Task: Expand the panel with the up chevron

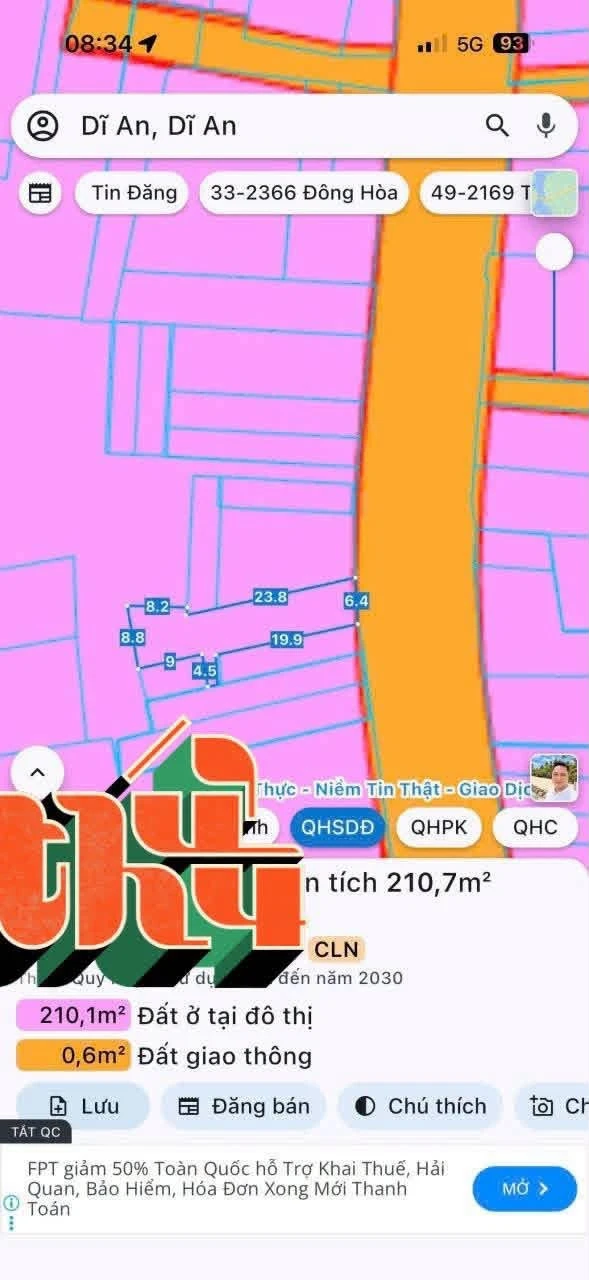Action: (37, 772)
